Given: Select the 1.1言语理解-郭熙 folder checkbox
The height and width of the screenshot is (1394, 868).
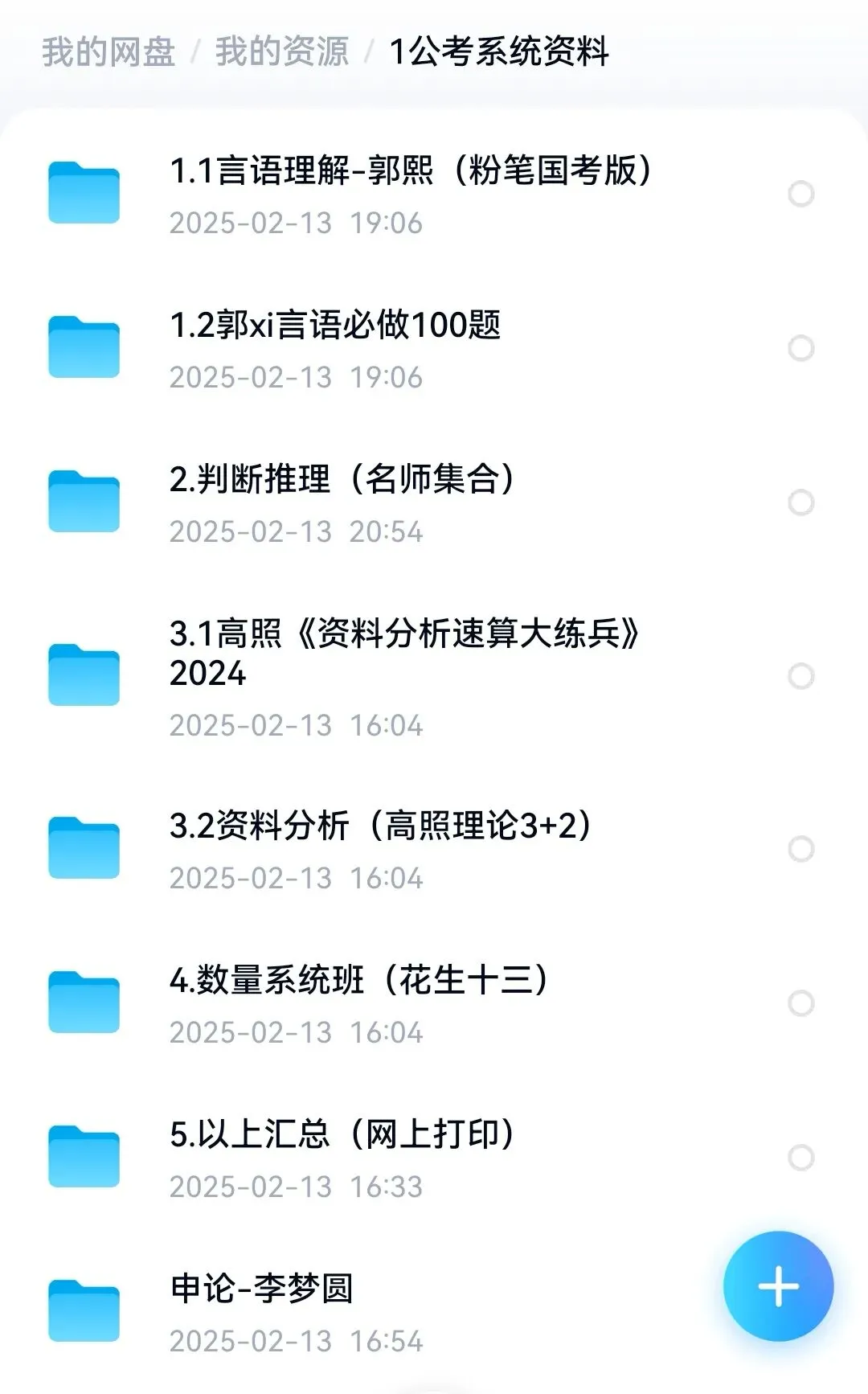Looking at the screenshot, I should pos(801,194).
